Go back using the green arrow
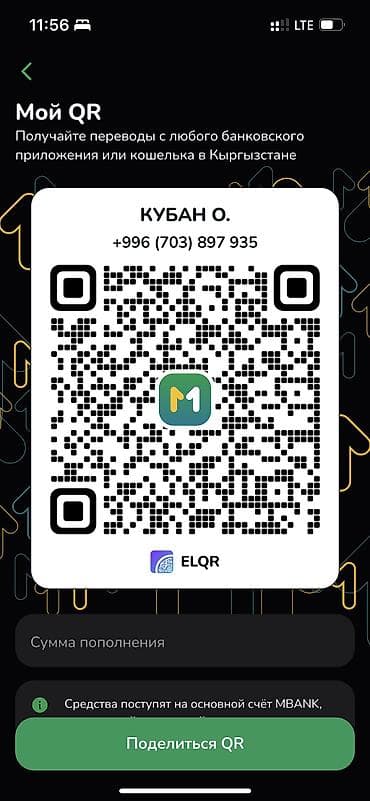The width and height of the screenshot is (370, 801). [27, 72]
